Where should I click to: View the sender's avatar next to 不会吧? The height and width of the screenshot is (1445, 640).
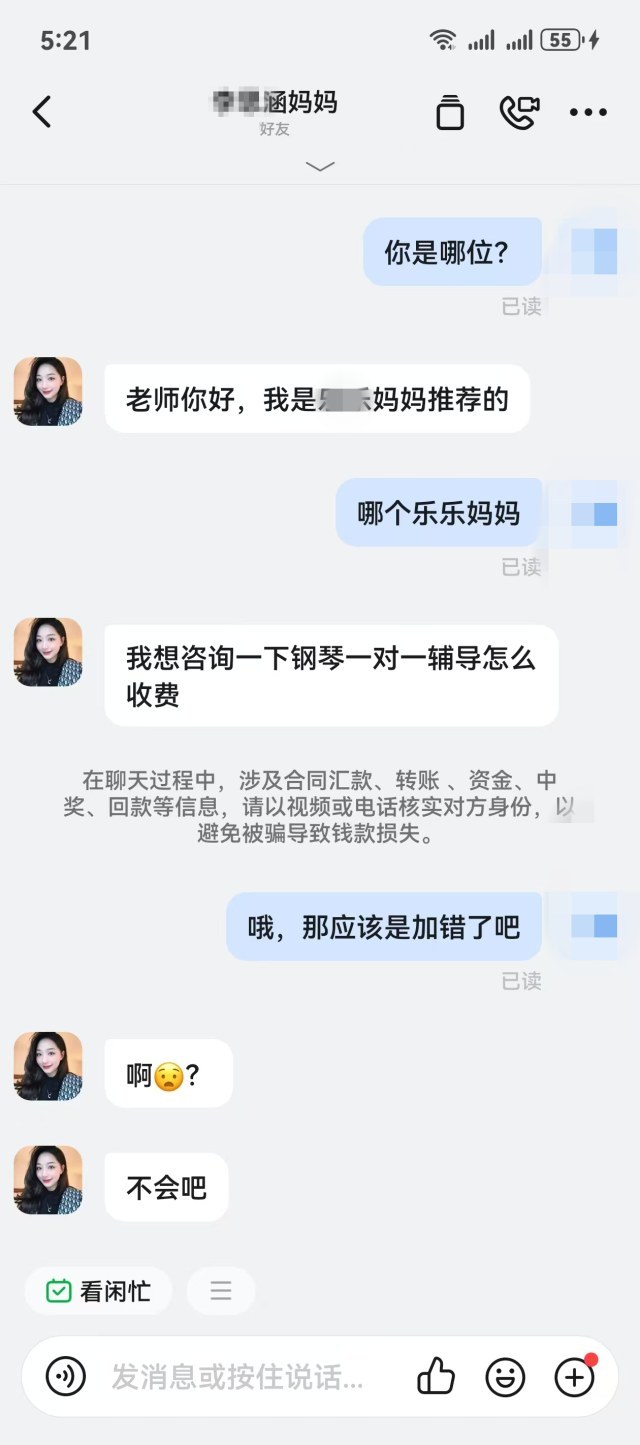coord(48,1179)
